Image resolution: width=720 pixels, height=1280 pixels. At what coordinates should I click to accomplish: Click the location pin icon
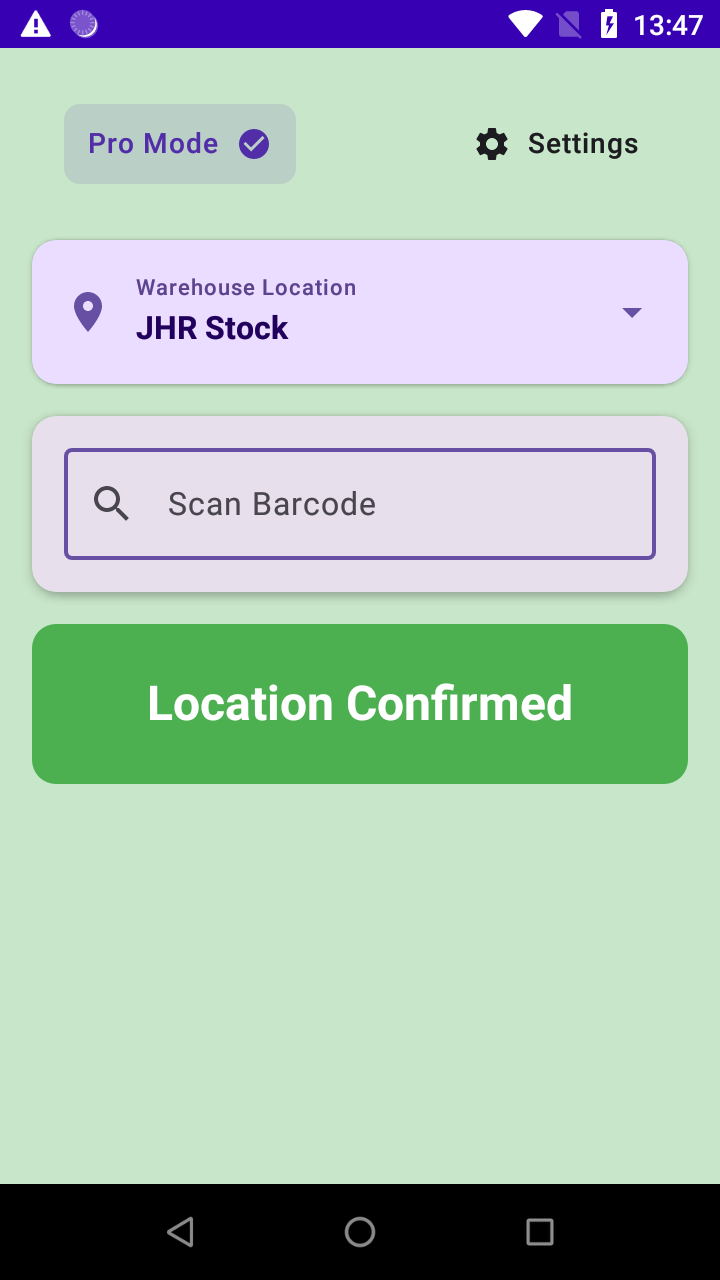[88, 312]
